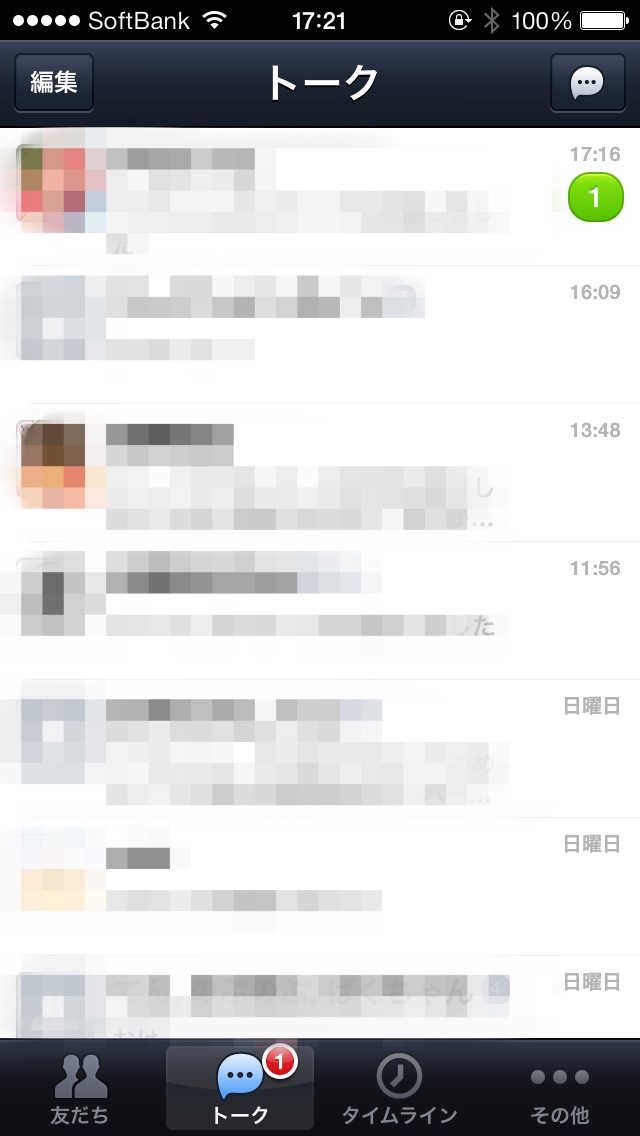Tap the 編集 edit button
This screenshot has width=640, height=1136.
[54, 83]
